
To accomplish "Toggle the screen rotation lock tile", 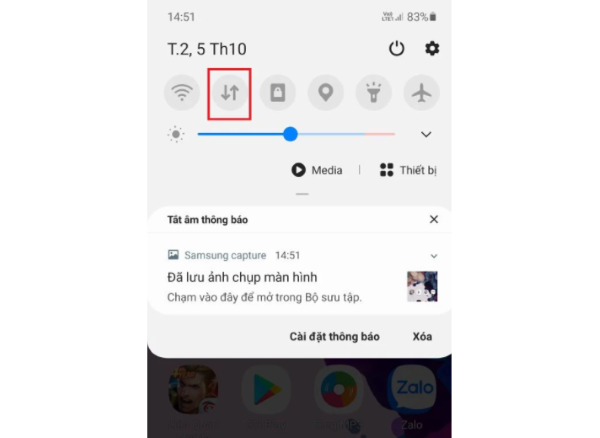I will point(278,93).
